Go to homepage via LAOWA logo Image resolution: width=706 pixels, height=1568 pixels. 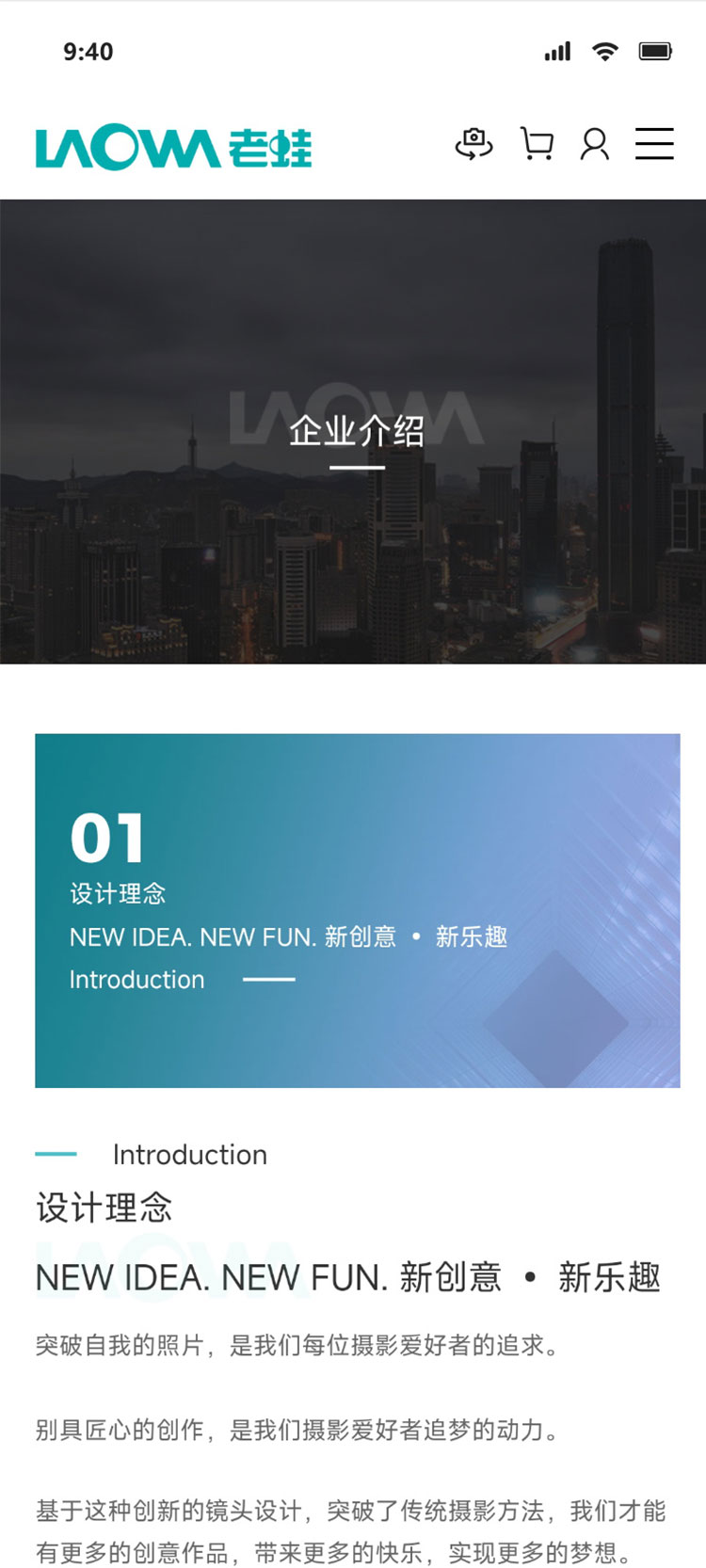(x=174, y=148)
